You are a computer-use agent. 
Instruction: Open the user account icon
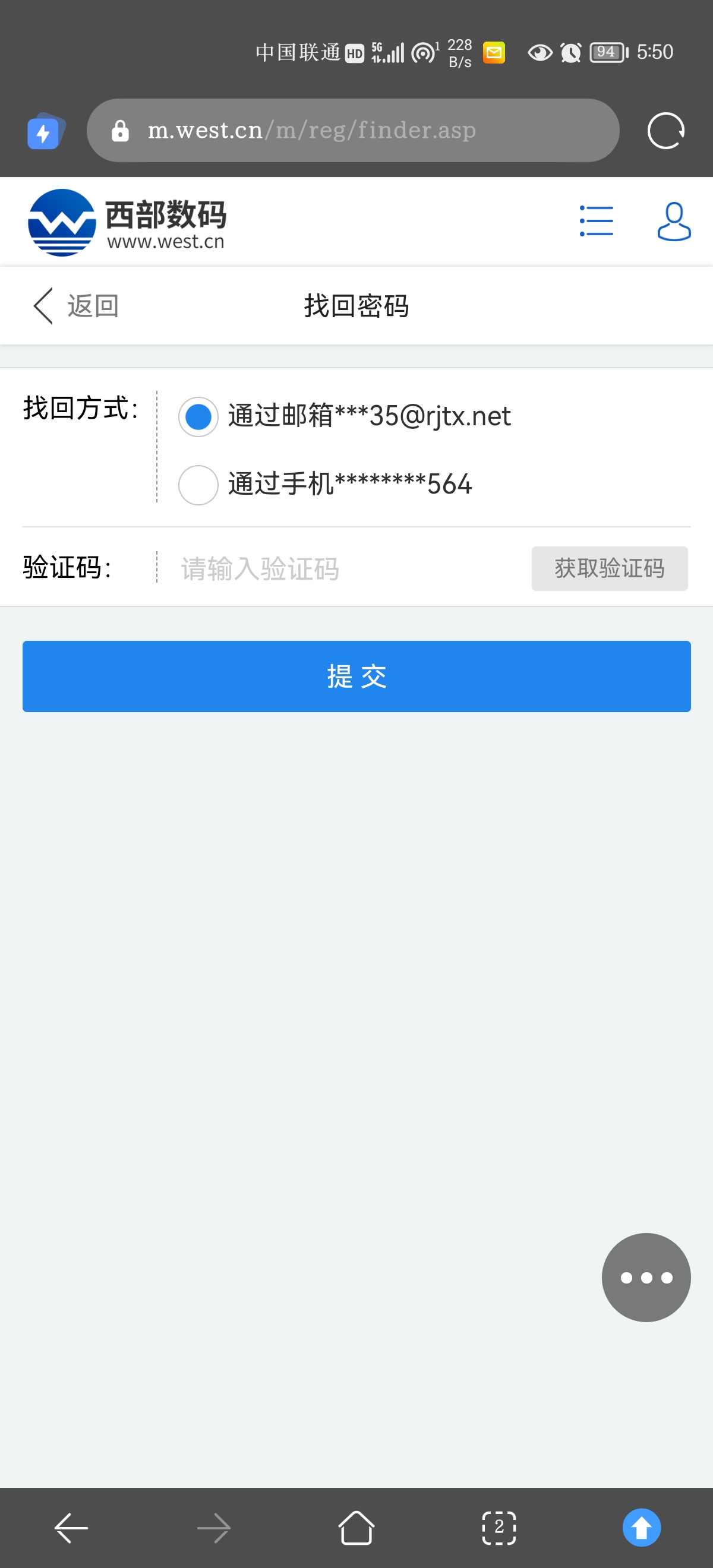[x=673, y=222]
